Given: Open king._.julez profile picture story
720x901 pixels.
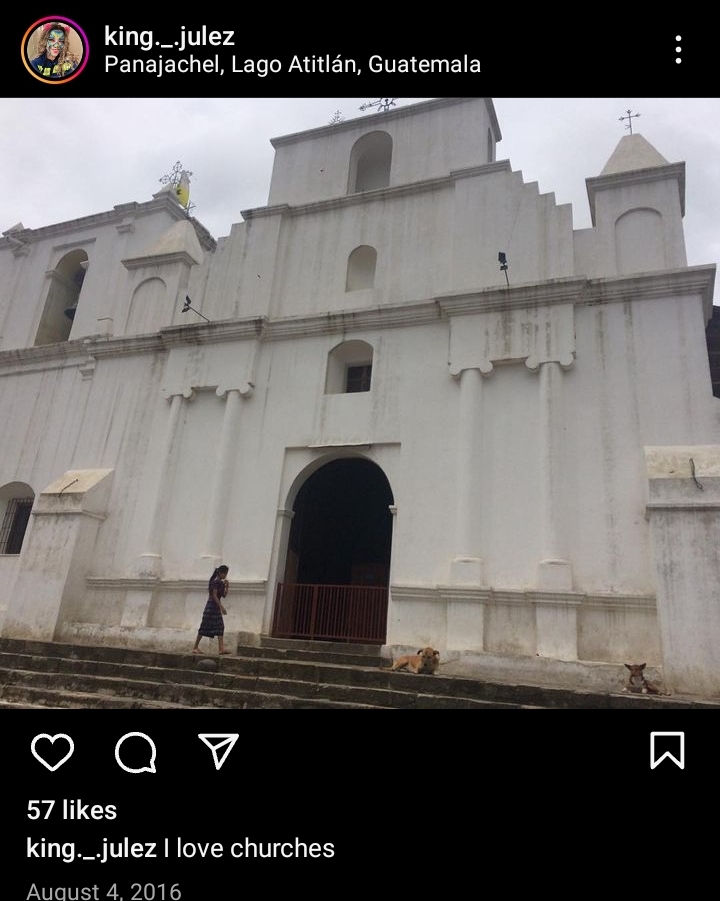Looking at the screenshot, I should [x=55, y=50].
